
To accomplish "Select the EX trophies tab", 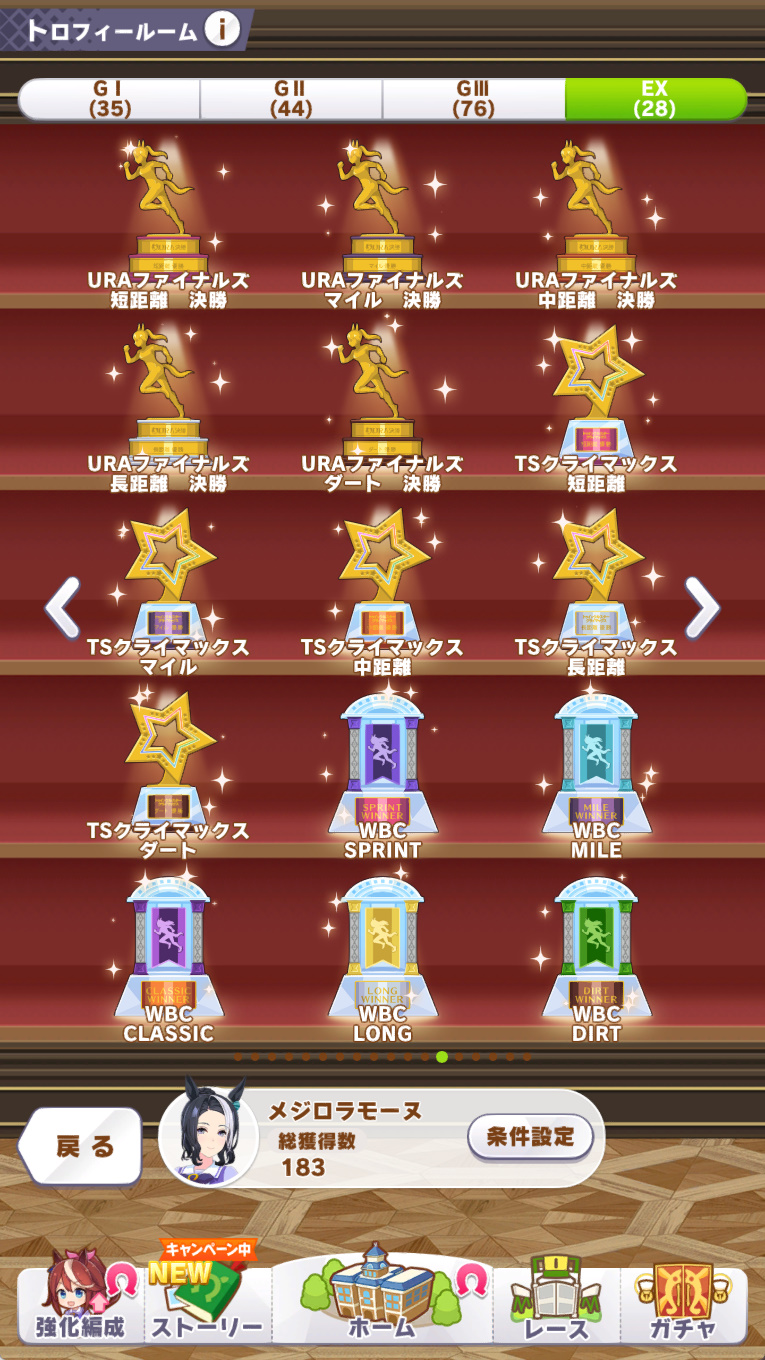I will pyautogui.click(x=655, y=99).
